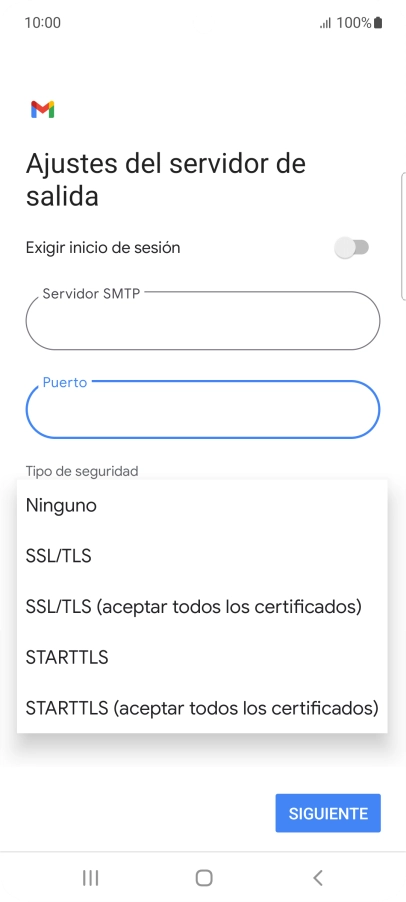Toggle the Exigir inicio de sesión switch
The image size is (406, 902).
pos(351,248)
